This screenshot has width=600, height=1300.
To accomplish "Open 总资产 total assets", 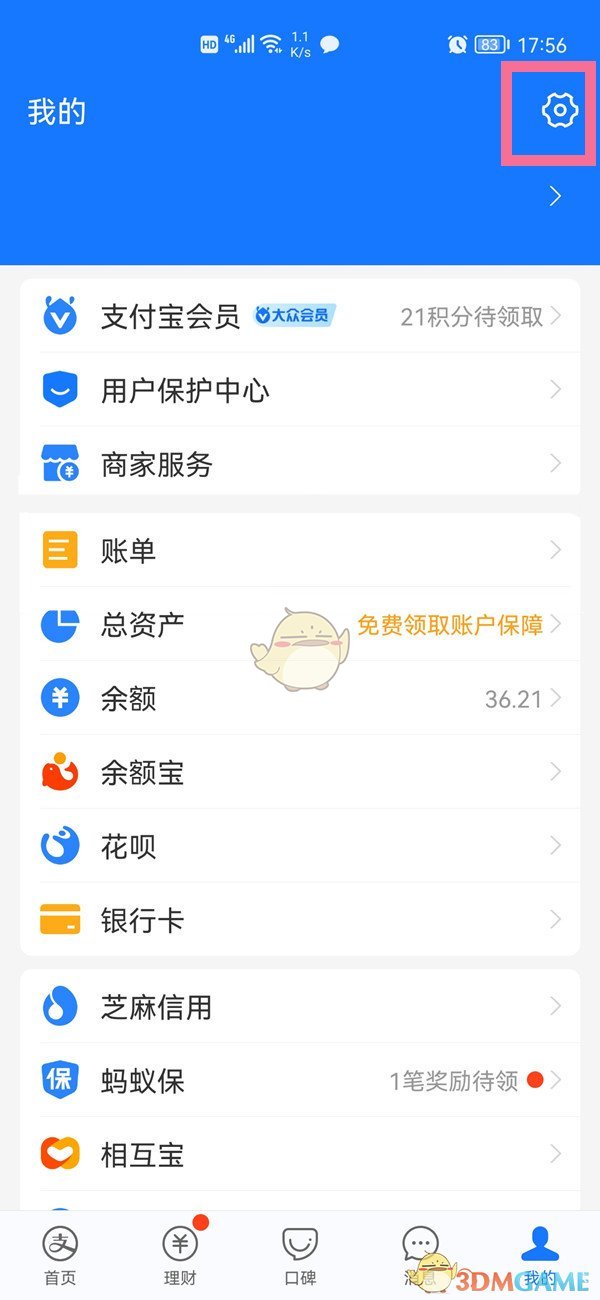I will [x=300, y=625].
